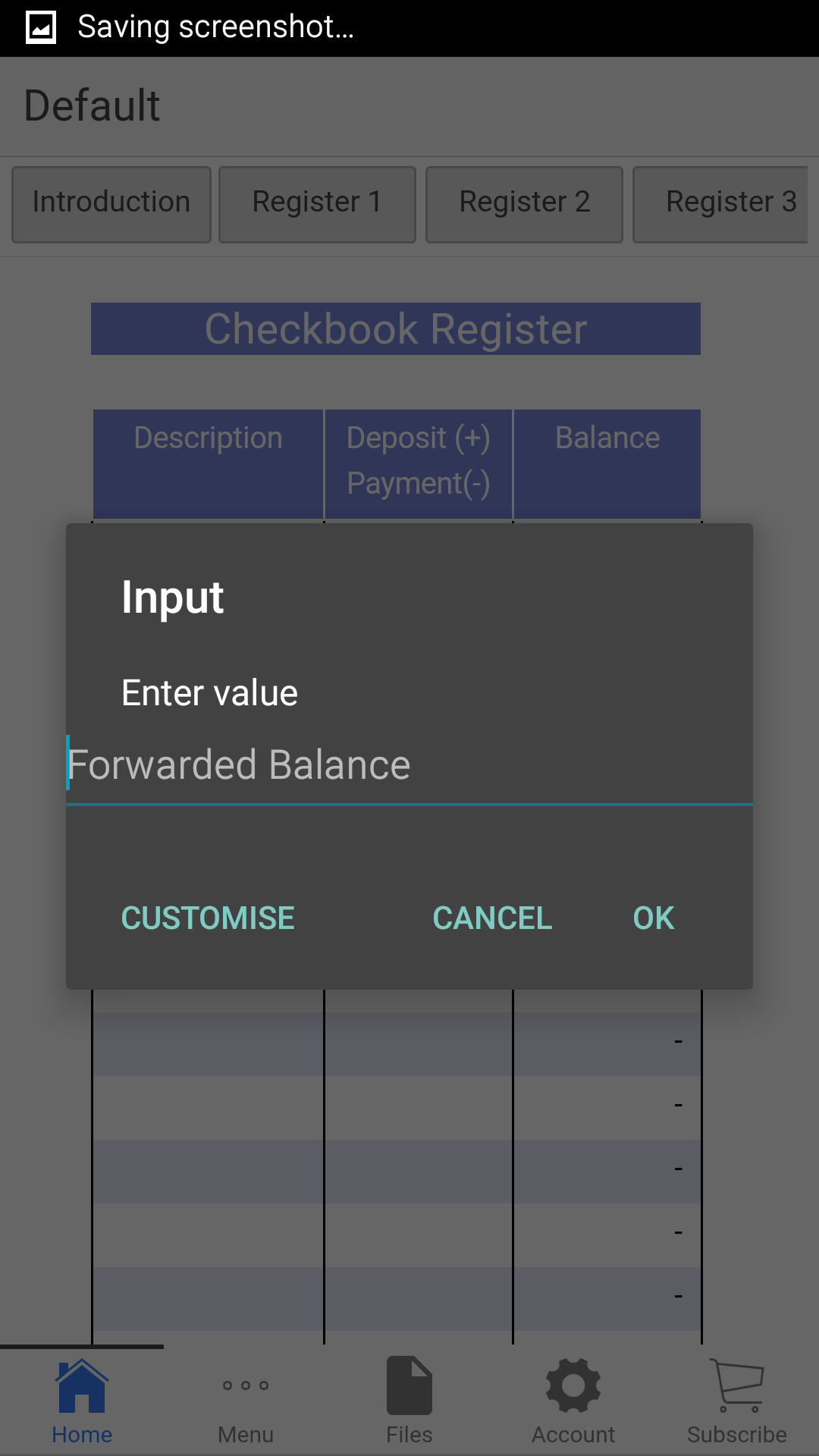Open the CUSTOMISE options

(x=208, y=918)
